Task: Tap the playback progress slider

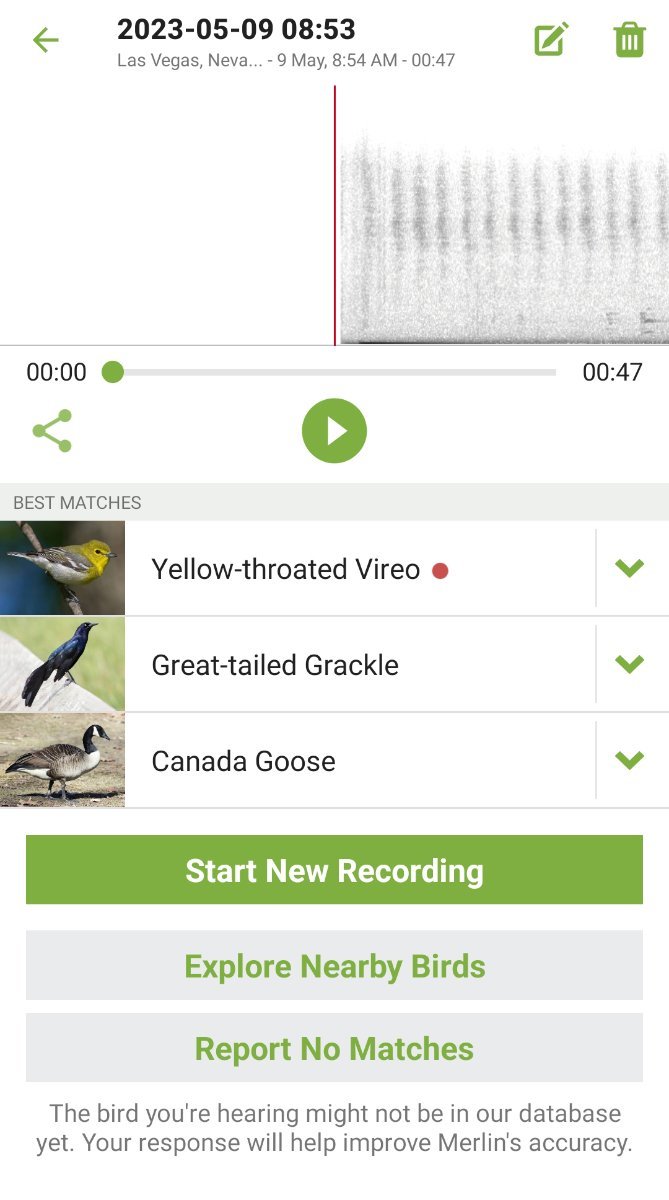Action: coord(334,372)
